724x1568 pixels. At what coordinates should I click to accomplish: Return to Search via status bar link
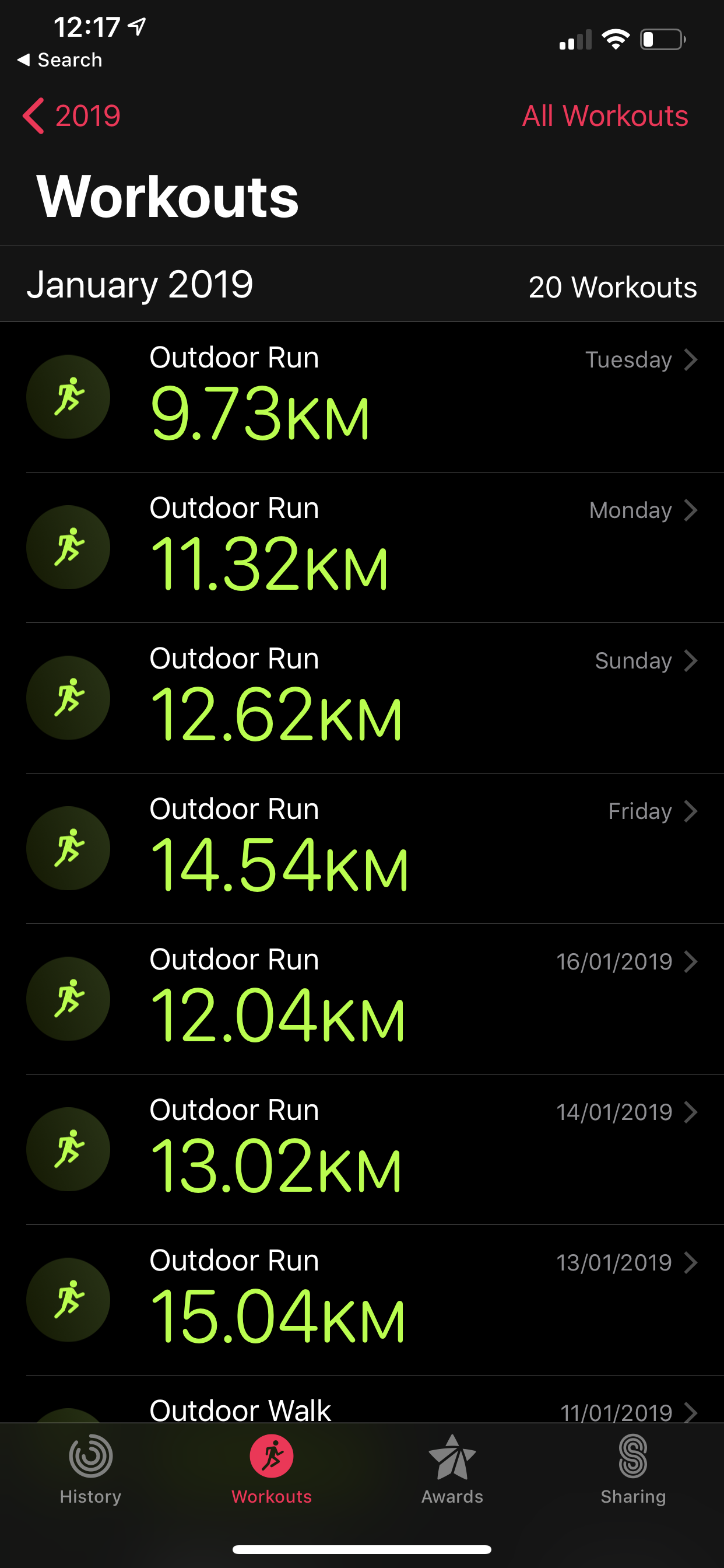pos(60,60)
